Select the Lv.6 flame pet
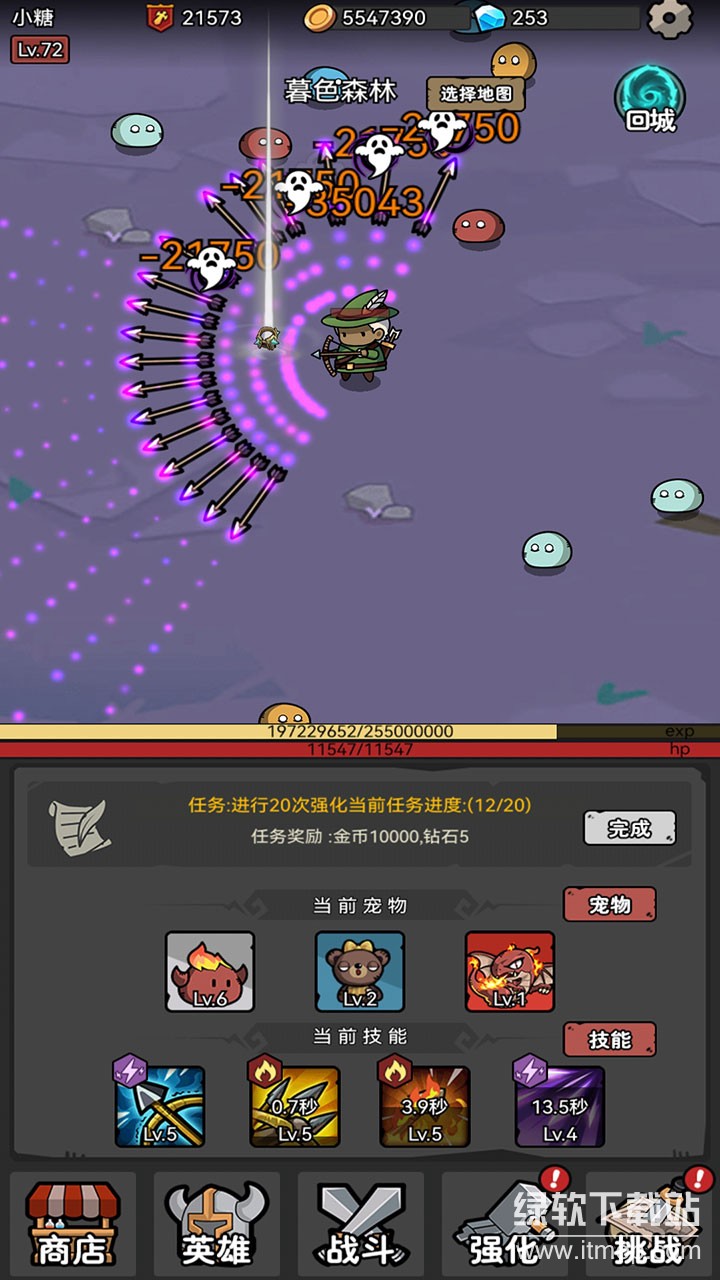The image size is (720, 1280). click(210, 972)
